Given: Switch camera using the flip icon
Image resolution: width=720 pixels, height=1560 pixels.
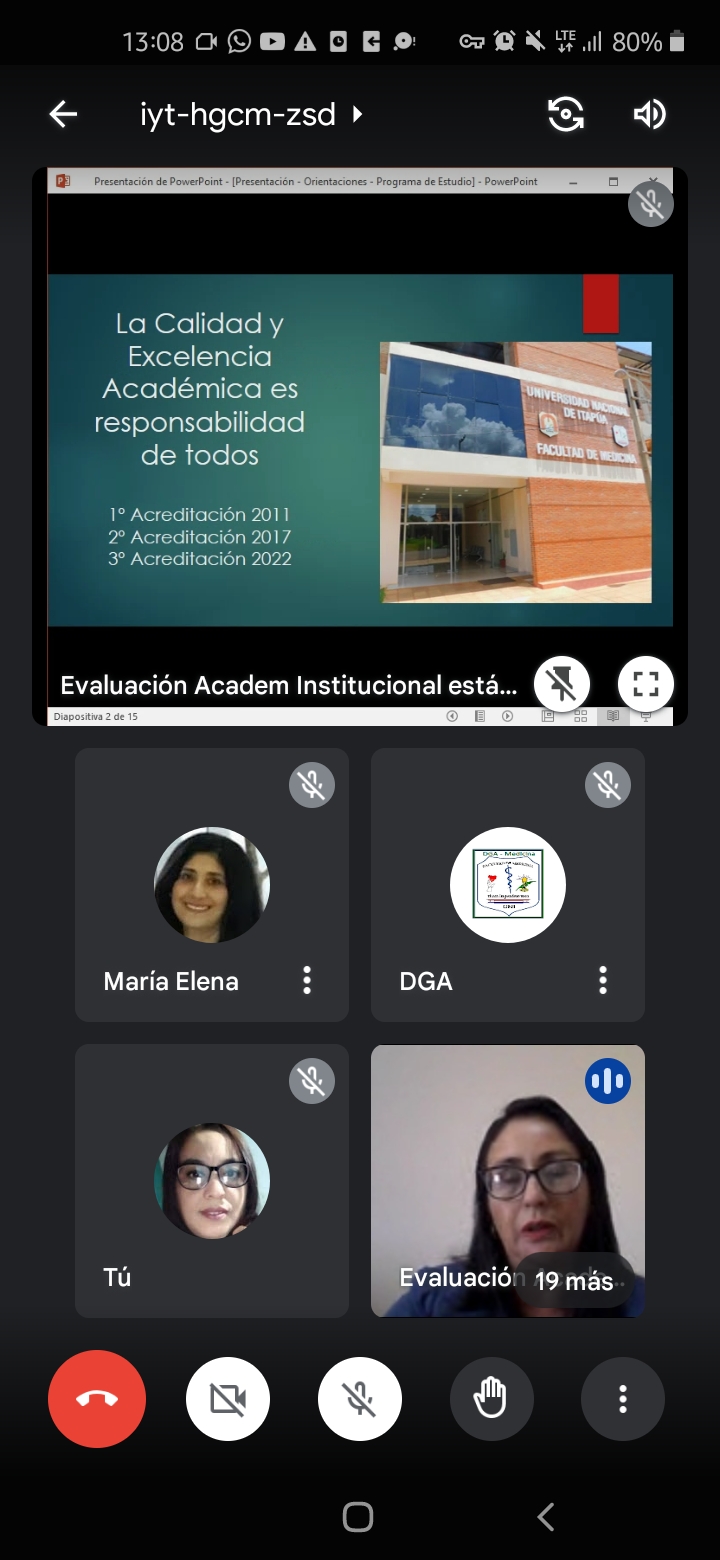Looking at the screenshot, I should tap(566, 114).
